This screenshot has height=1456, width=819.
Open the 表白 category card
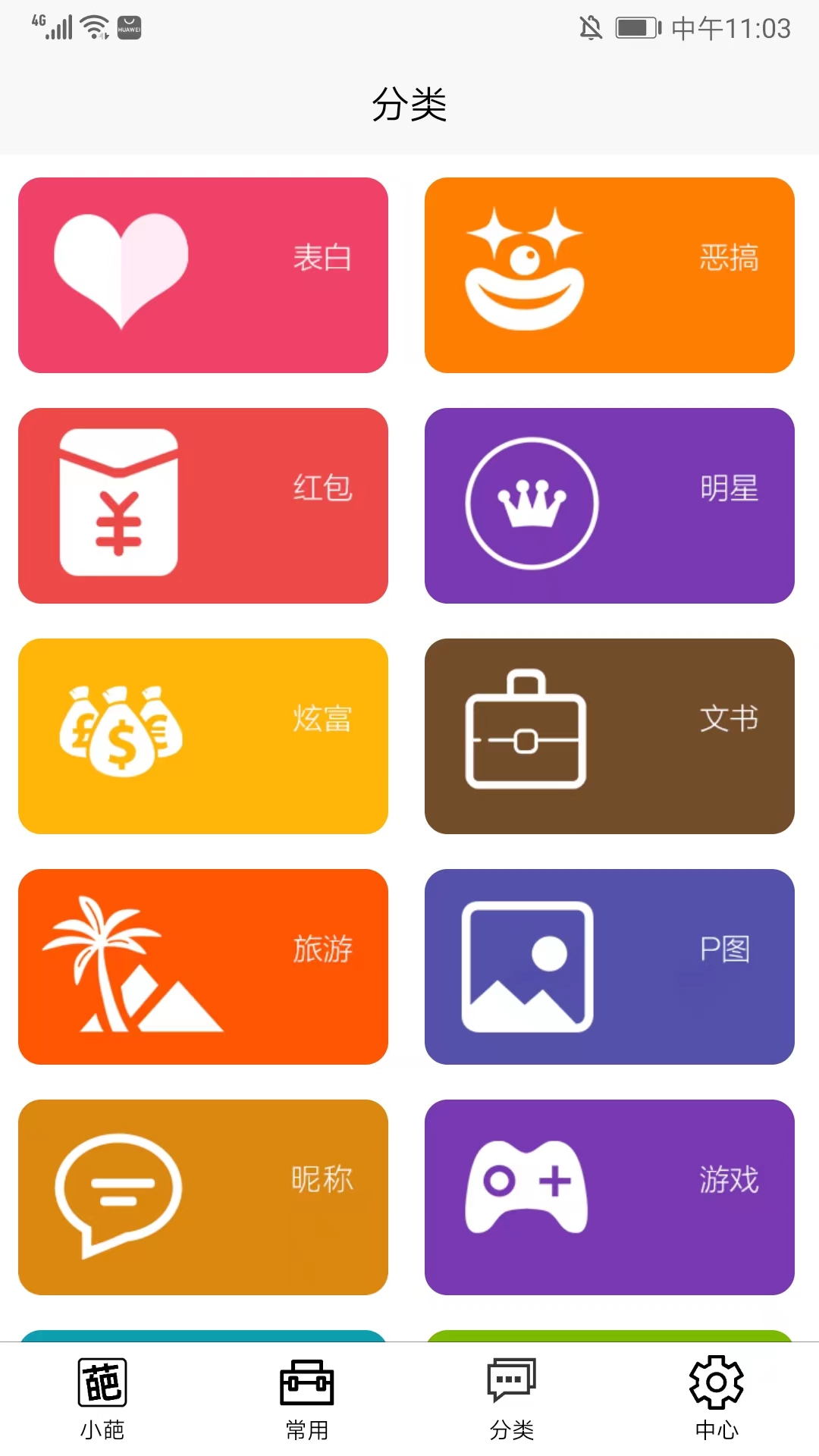tap(203, 275)
